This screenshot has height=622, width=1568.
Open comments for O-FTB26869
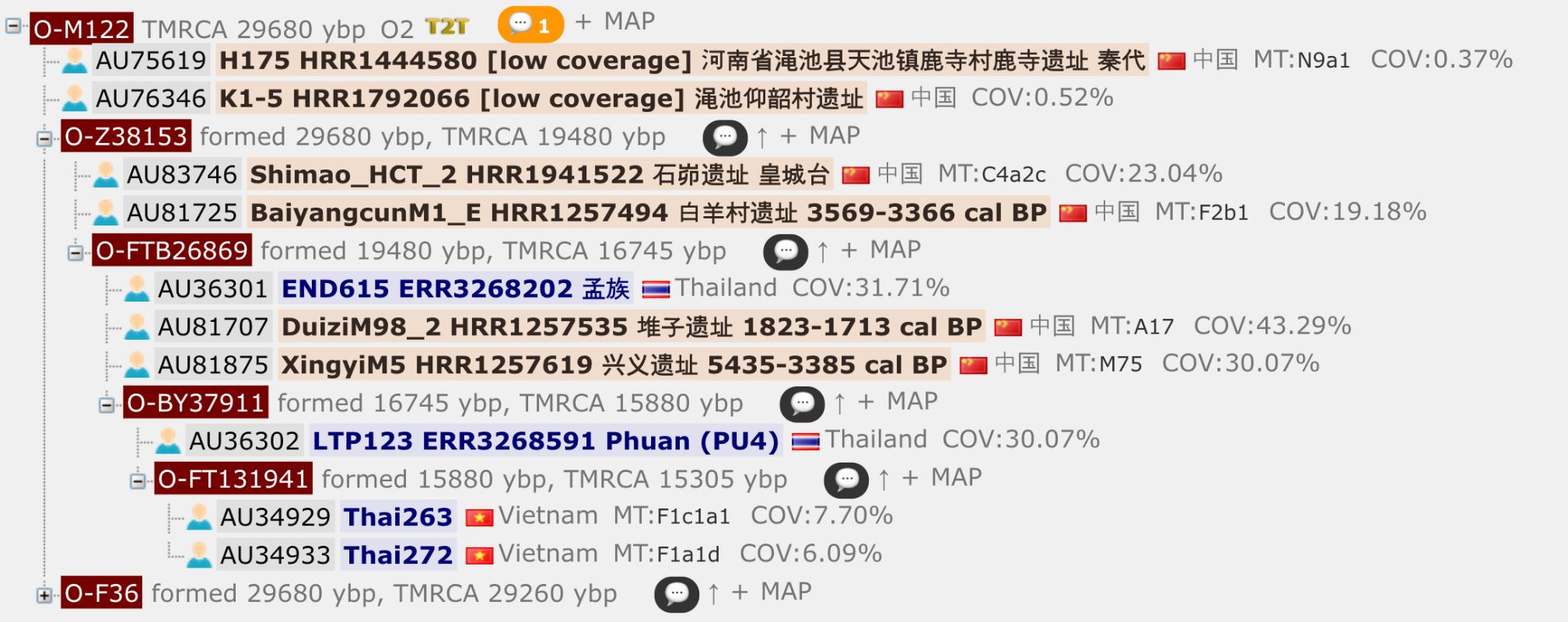(x=785, y=252)
